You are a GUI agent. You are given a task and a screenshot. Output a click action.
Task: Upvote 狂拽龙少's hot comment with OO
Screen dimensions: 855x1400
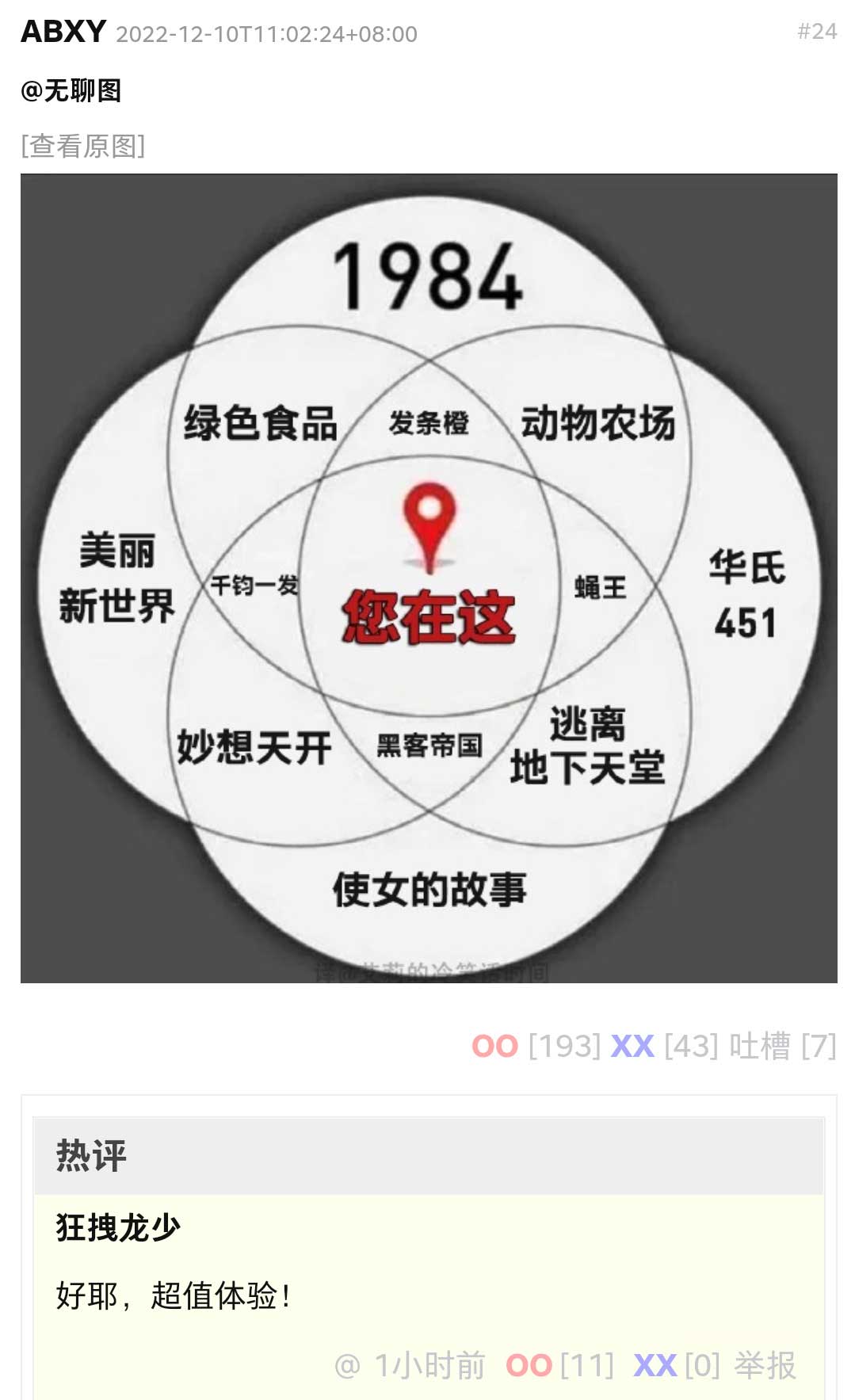[529, 1366]
